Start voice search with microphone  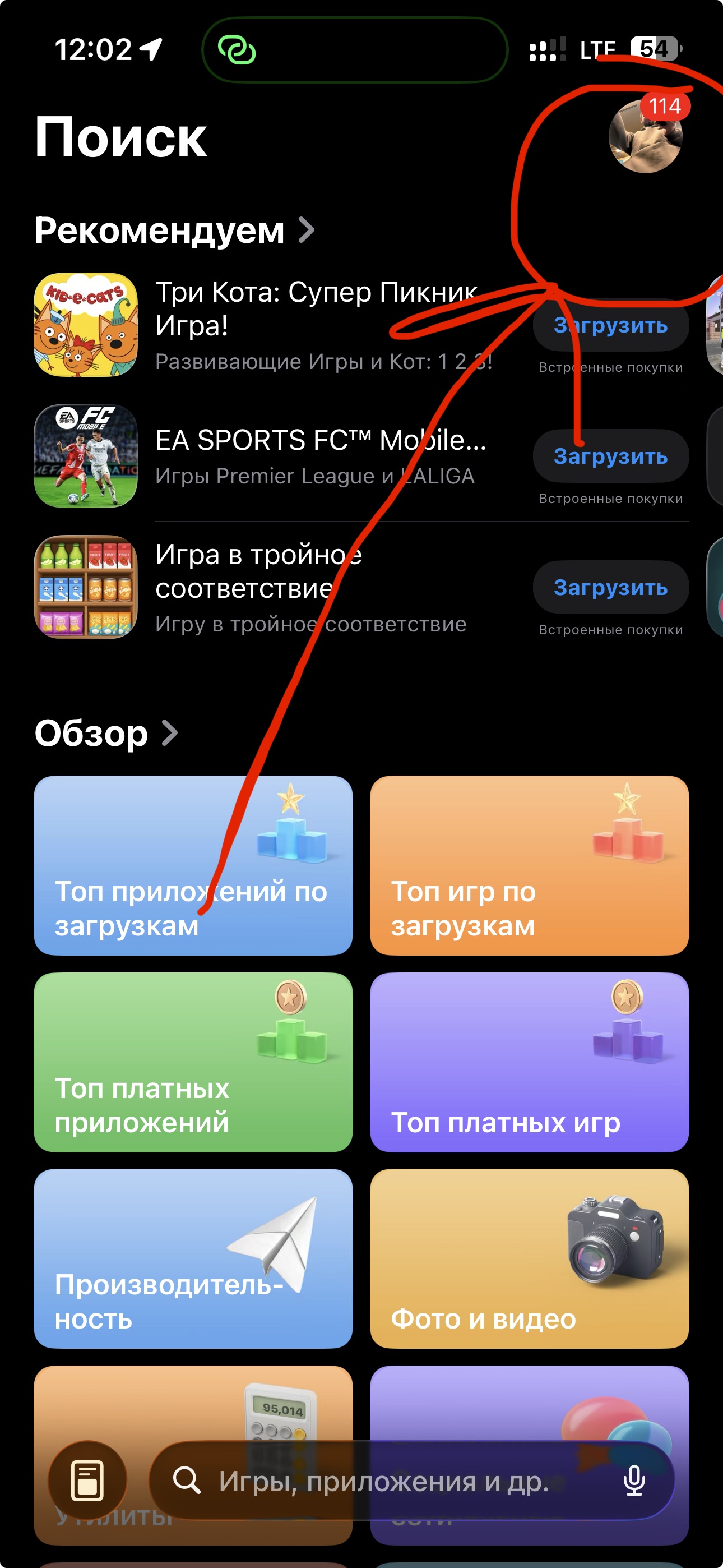(634, 1481)
